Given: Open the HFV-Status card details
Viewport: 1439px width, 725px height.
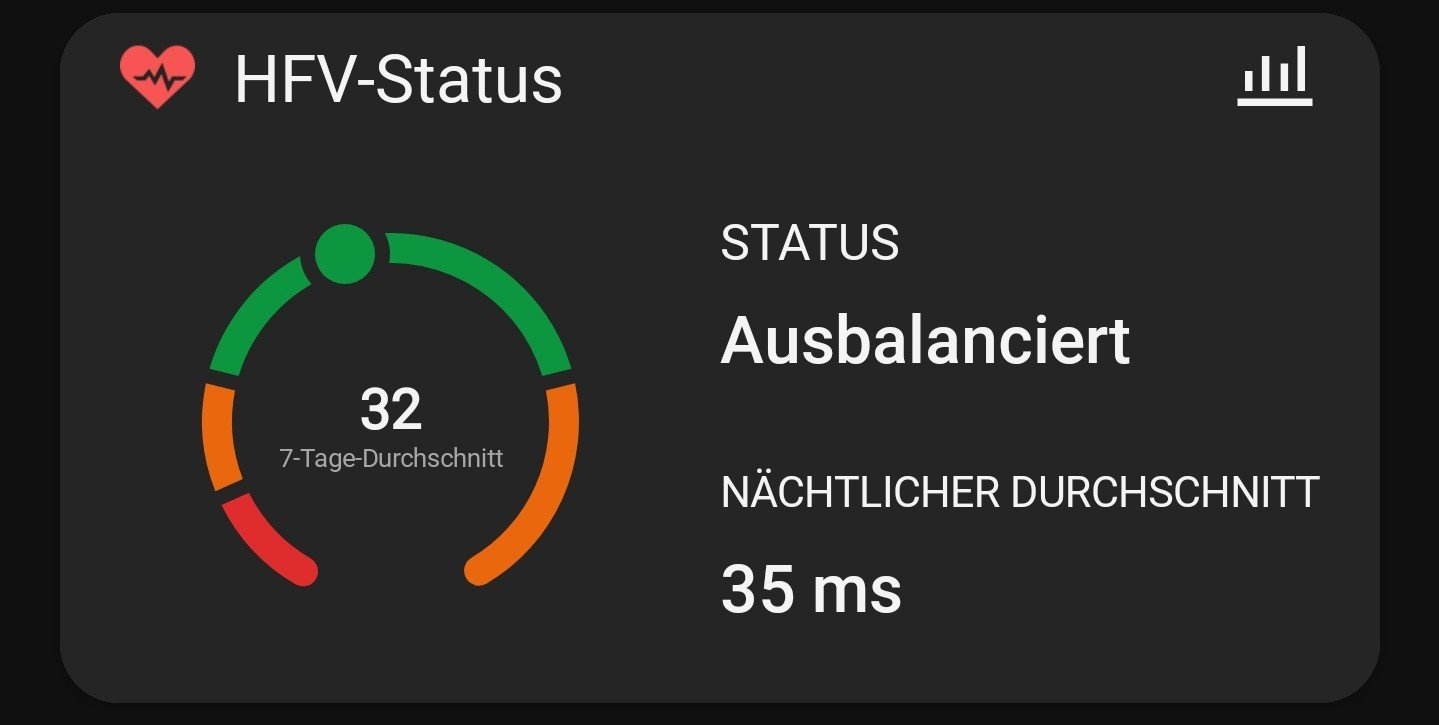Looking at the screenshot, I should (397, 80).
